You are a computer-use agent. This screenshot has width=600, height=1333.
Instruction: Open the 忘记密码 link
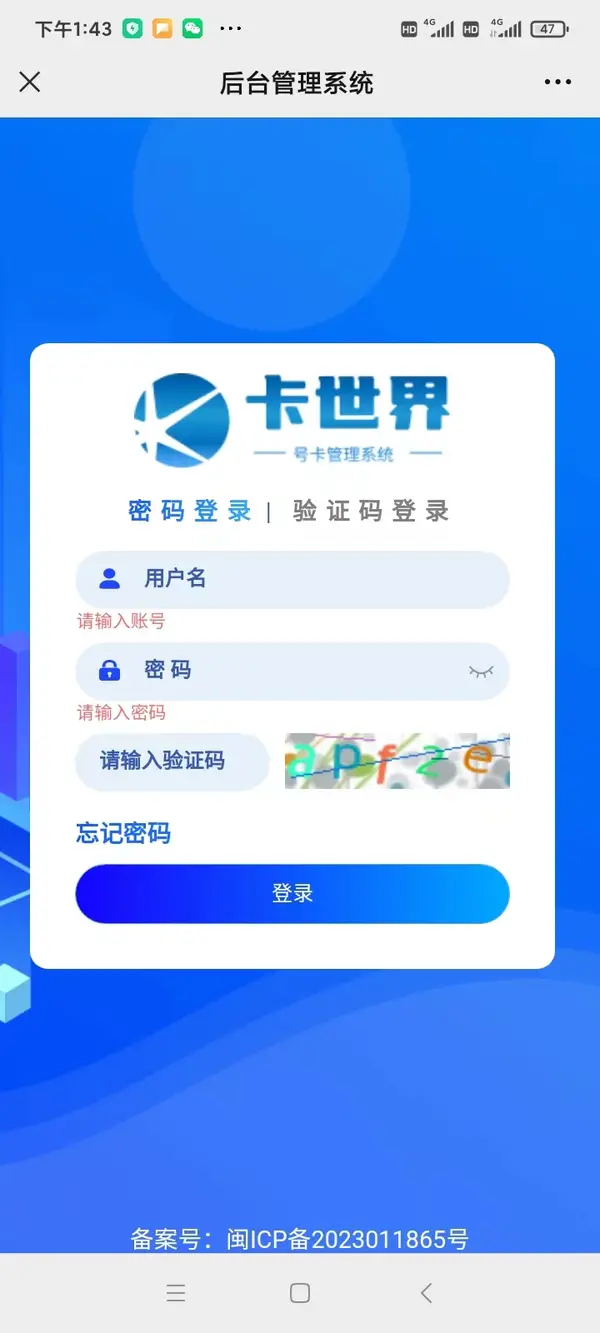tap(123, 833)
